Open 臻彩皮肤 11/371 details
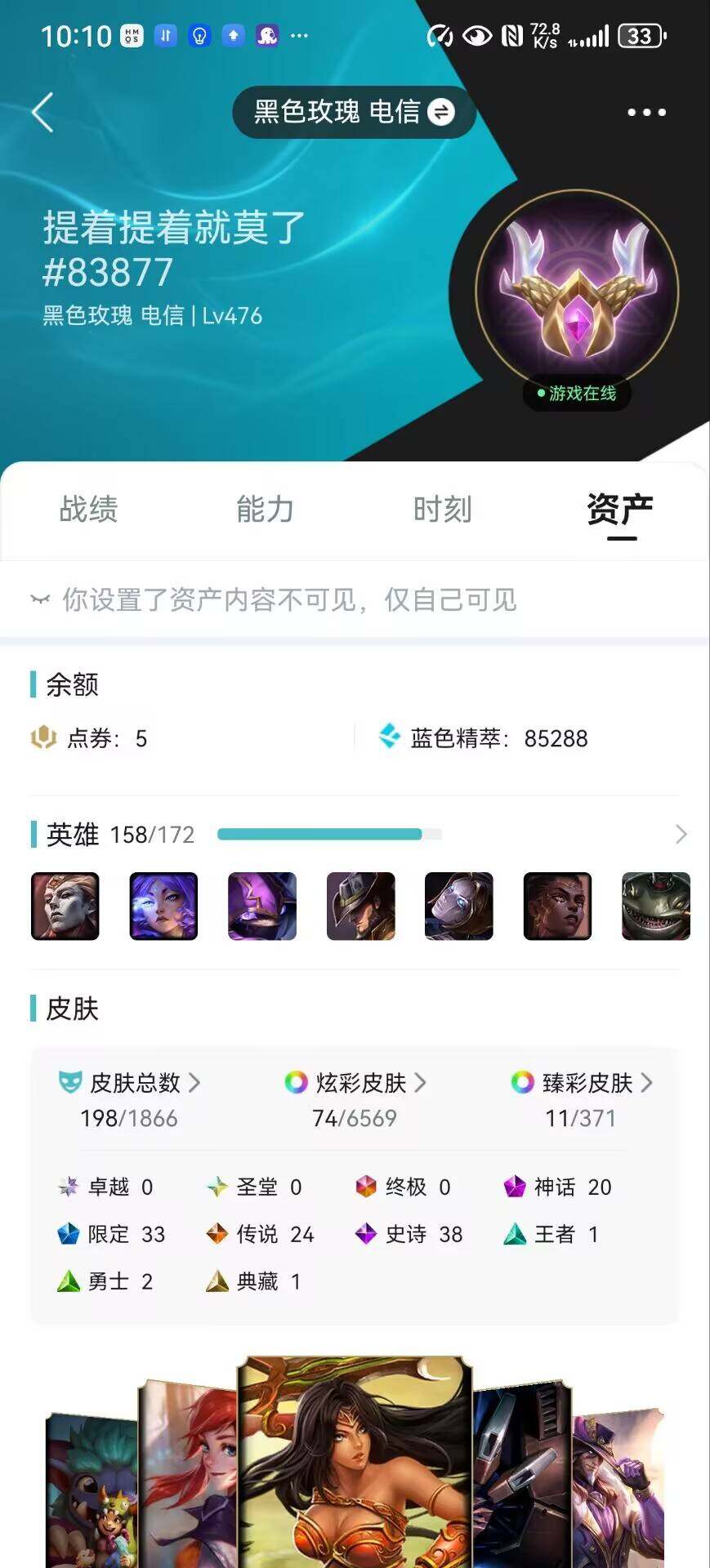 582,1098
